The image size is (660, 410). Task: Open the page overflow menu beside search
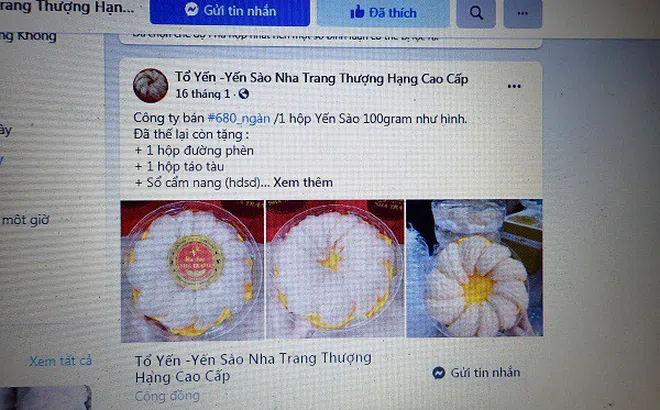(x=523, y=13)
